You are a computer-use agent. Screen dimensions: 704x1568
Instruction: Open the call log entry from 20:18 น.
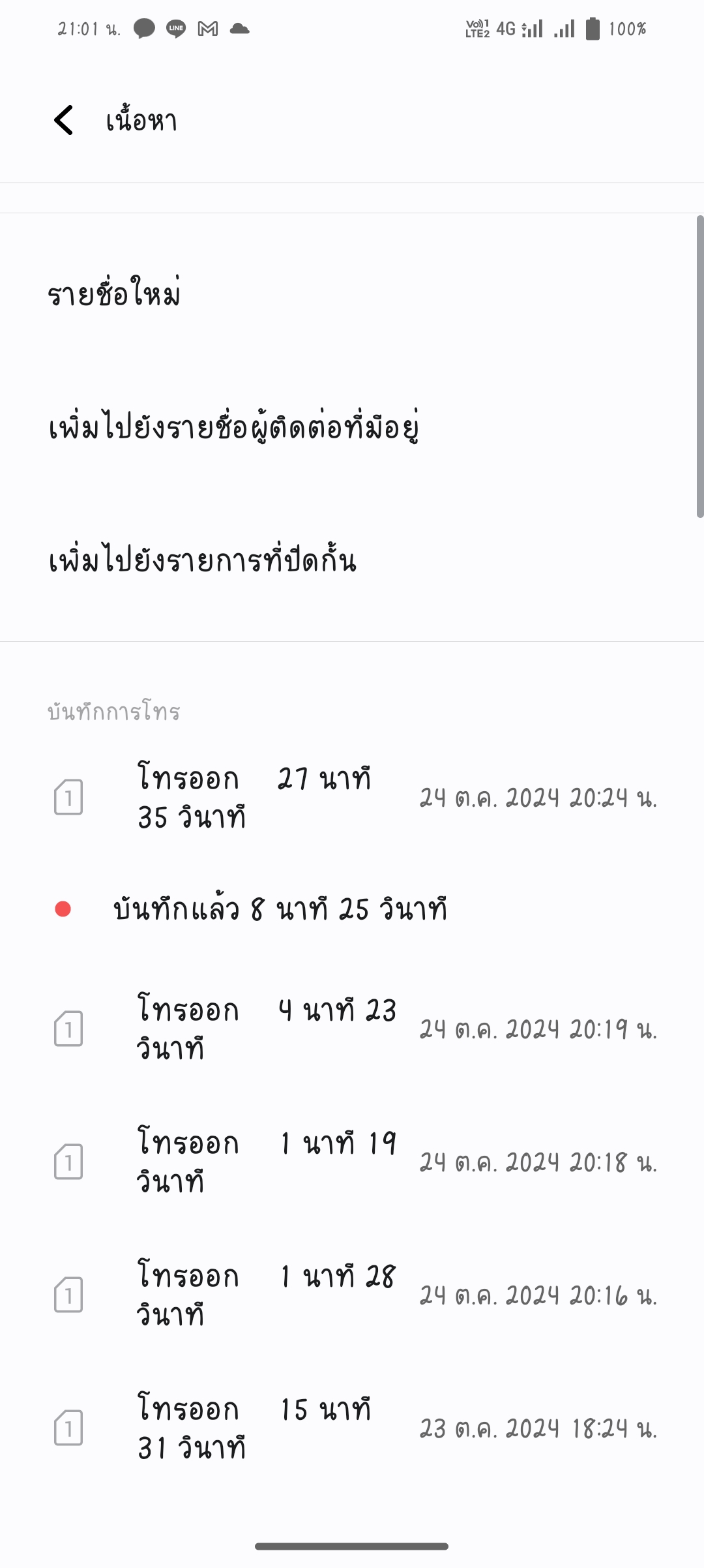click(x=352, y=1162)
